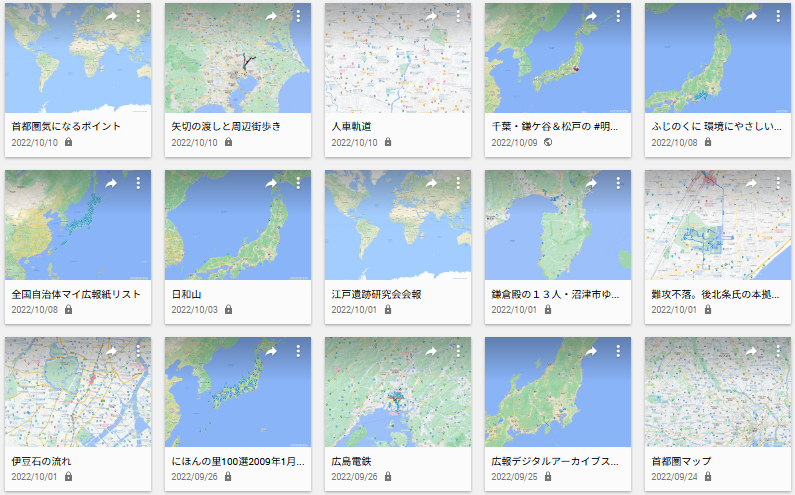Viewport: 795px width, 495px height.
Task: Open overflow menu on 首都圏マップ card
Action: click(778, 351)
